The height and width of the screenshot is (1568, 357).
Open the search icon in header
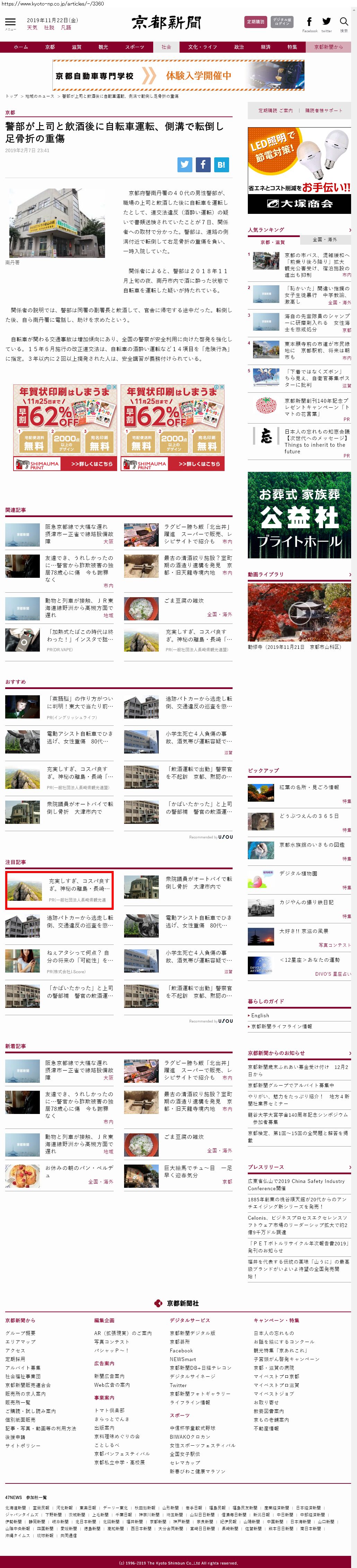click(x=343, y=22)
